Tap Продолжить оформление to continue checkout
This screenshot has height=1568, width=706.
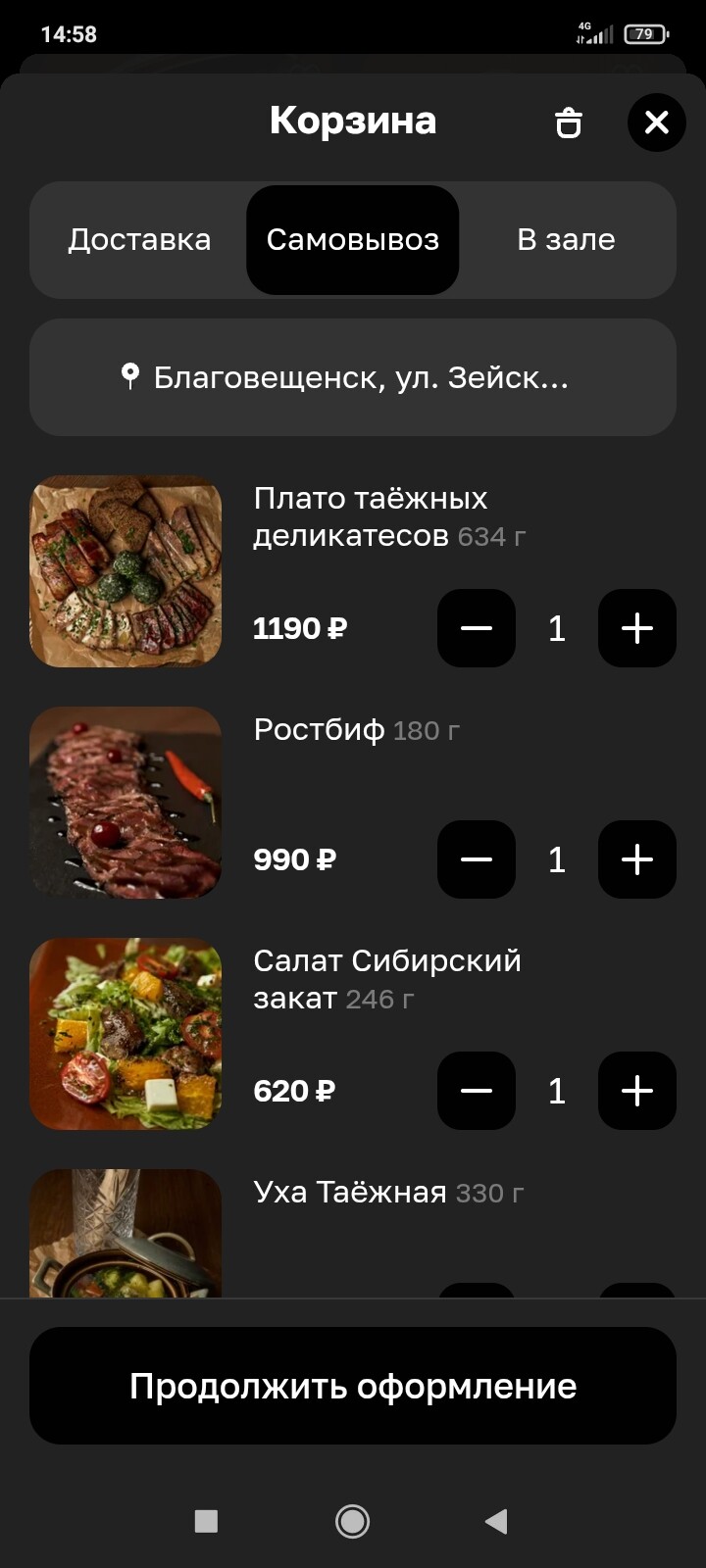point(353,1386)
